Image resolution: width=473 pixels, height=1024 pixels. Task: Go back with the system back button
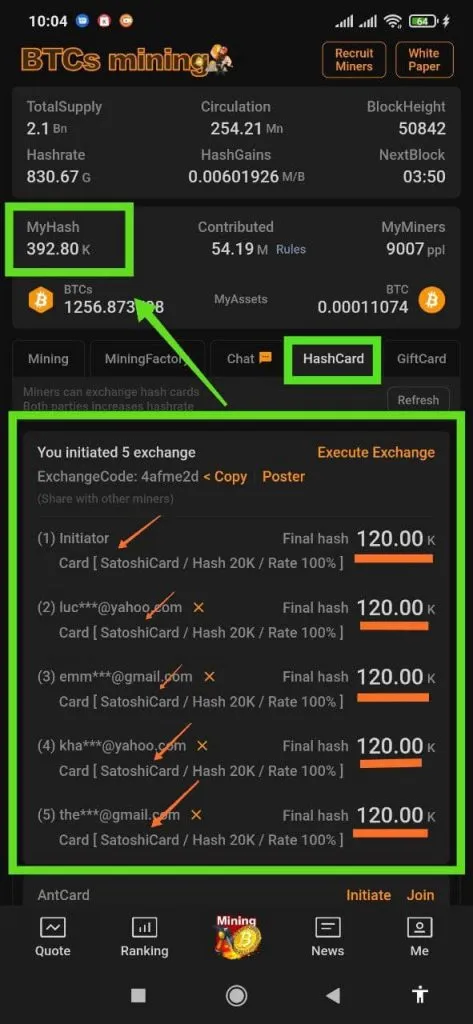[x=333, y=995]
